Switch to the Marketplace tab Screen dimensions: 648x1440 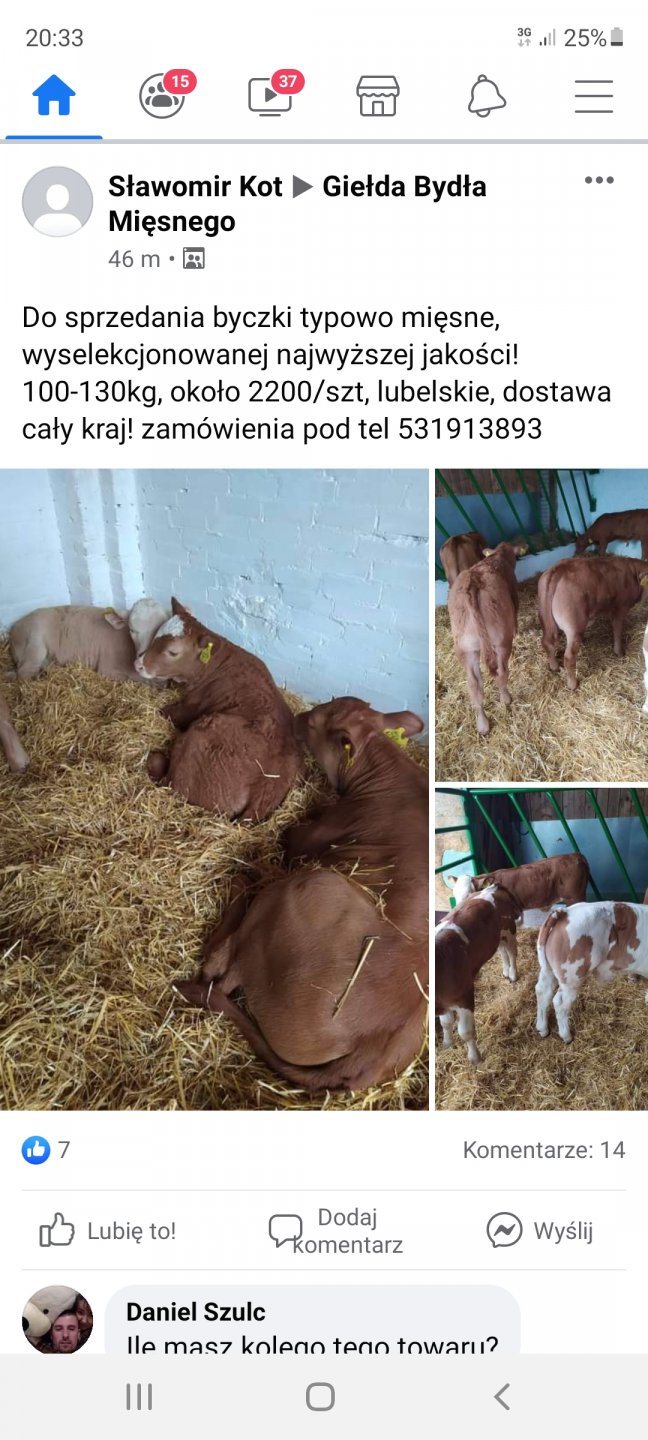[378, 97]
